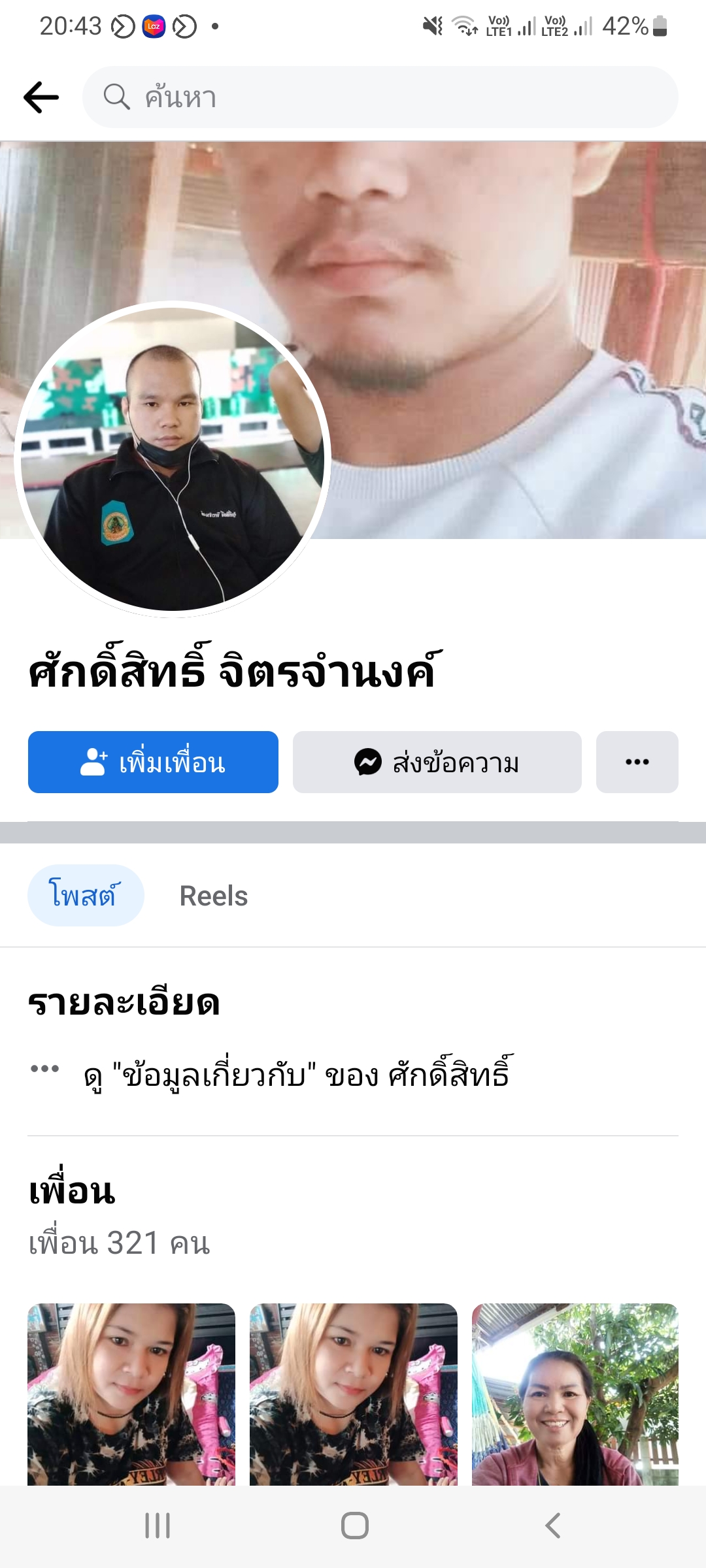This screenshot has width=706, height=1568.
Task: Tap ส่งข้อความ to send a message
Action: (437, 762)
